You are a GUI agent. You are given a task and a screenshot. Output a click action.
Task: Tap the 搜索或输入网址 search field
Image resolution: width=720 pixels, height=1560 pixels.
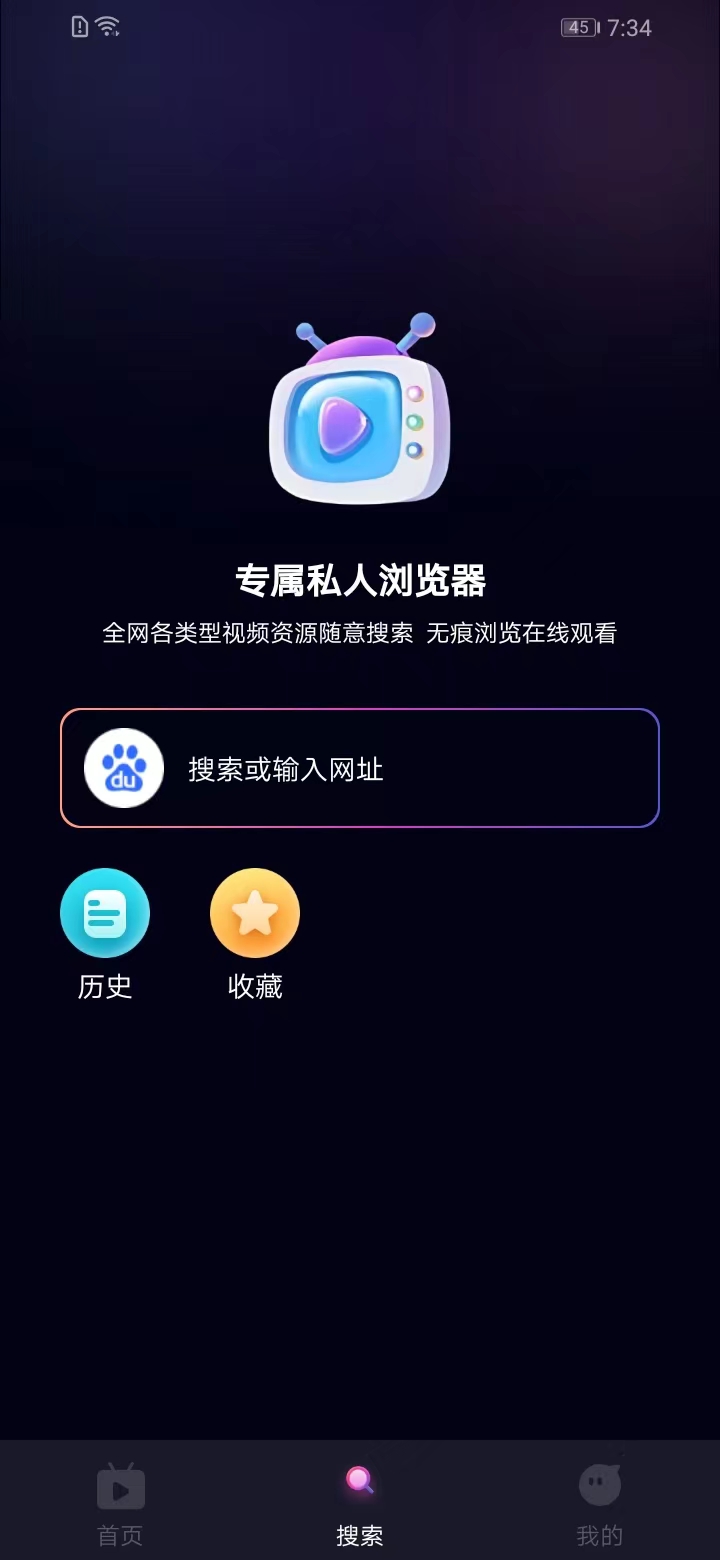pos(360,768)
